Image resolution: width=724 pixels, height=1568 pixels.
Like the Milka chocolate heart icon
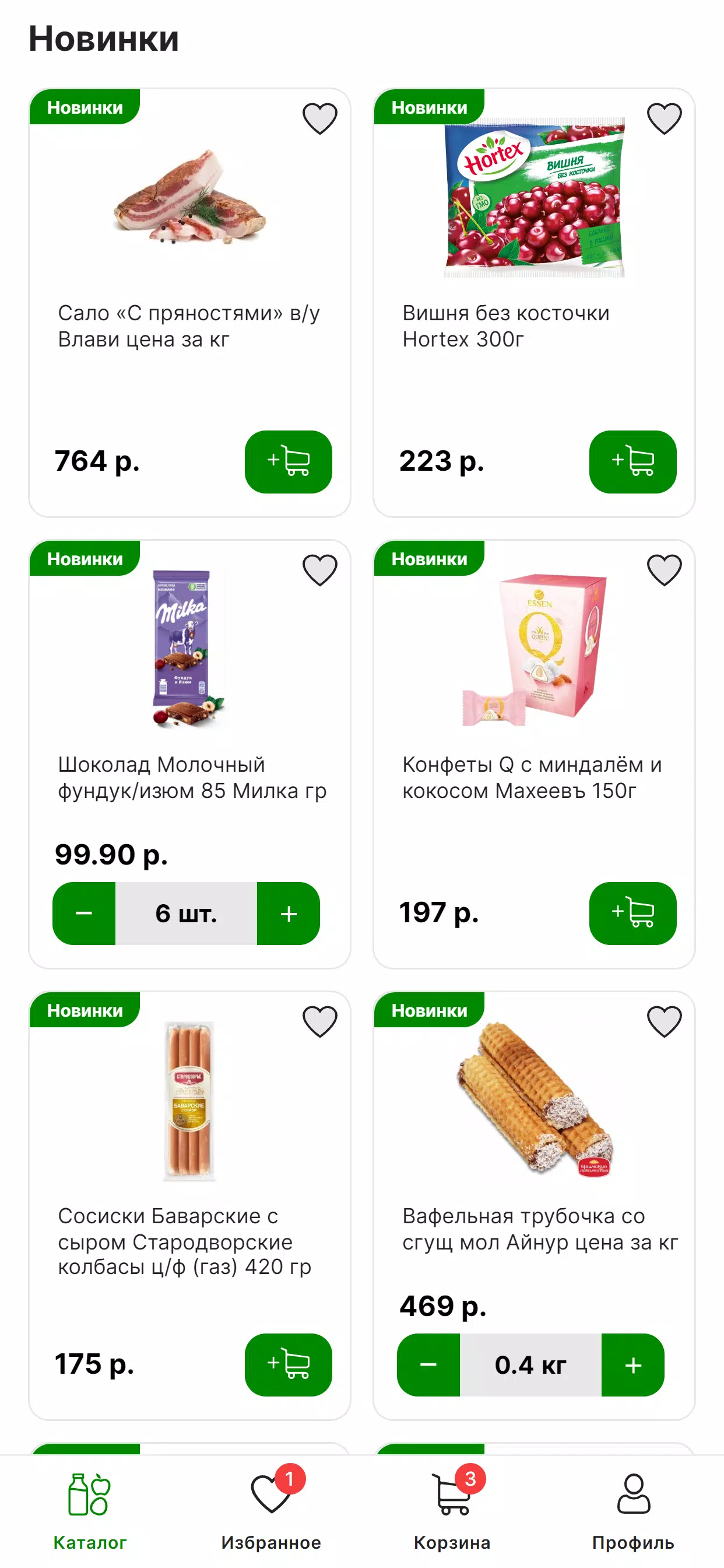point(320,570)
